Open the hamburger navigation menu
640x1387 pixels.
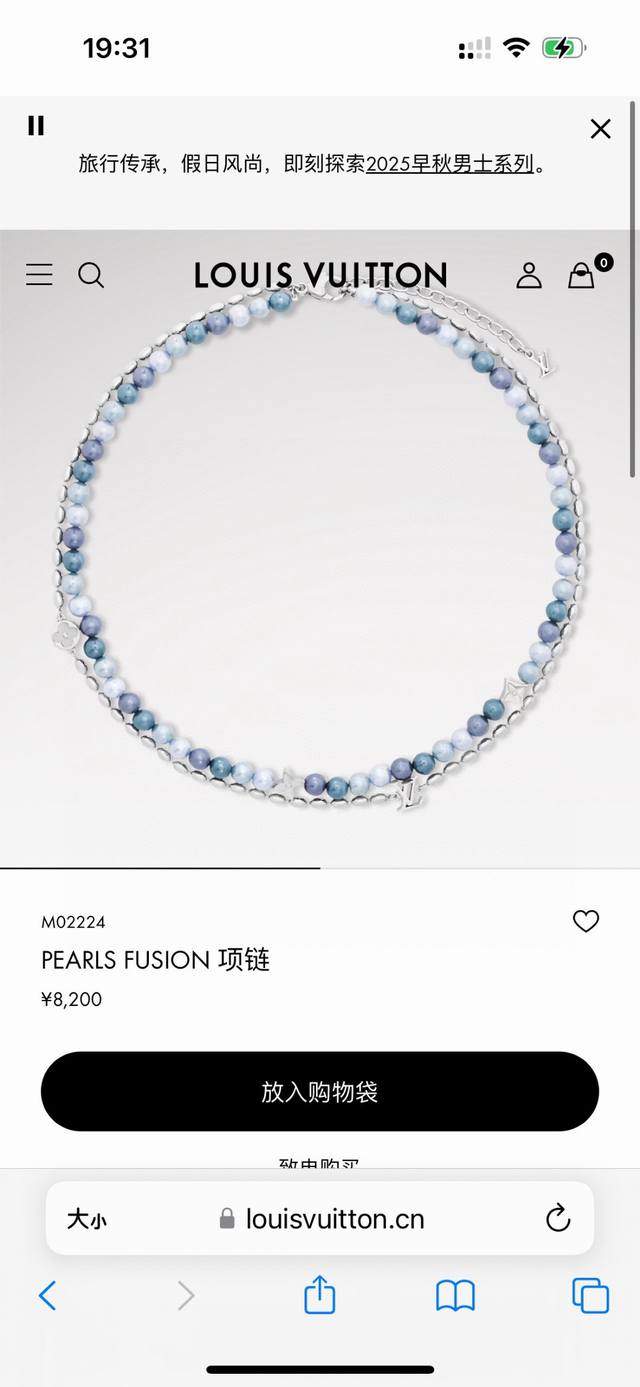[x=39, y=275]
